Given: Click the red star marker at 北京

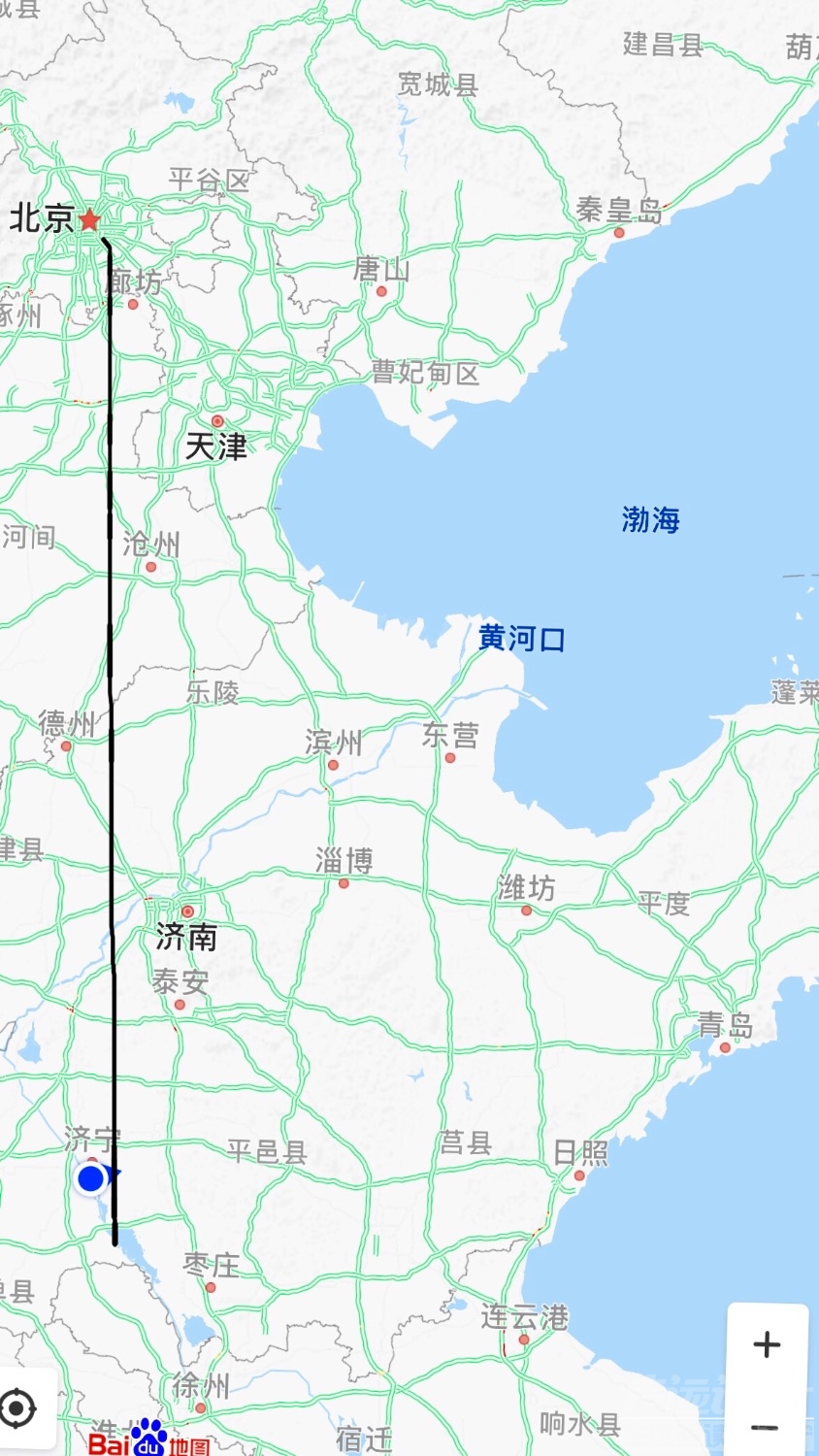Looking at the screenshot, I should (88, 221).
